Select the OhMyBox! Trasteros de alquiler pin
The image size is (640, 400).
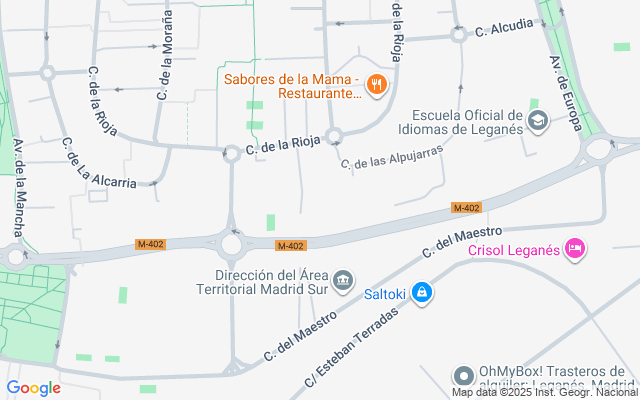[463, 376]
